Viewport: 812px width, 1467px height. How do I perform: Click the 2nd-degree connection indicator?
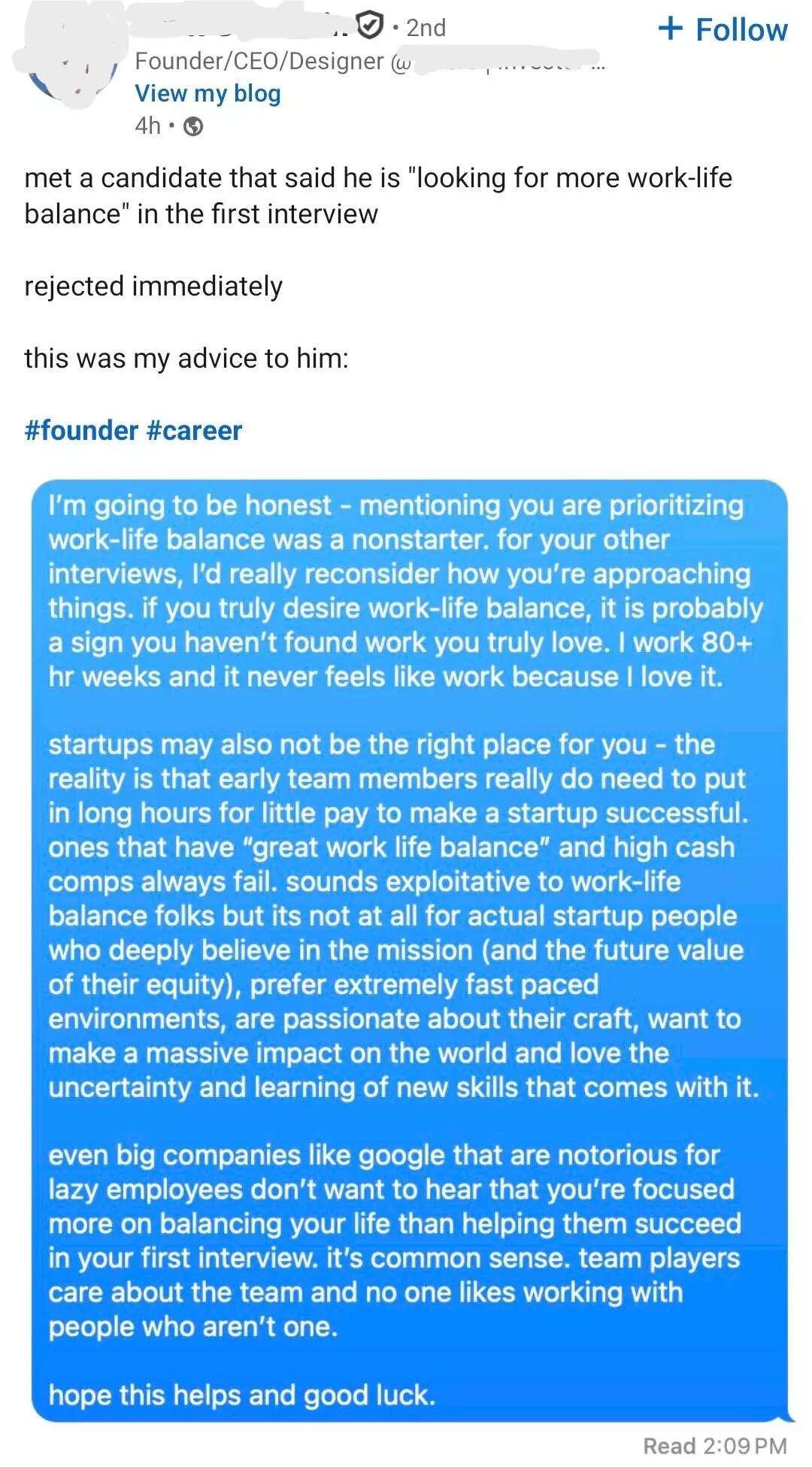point(425,28)
